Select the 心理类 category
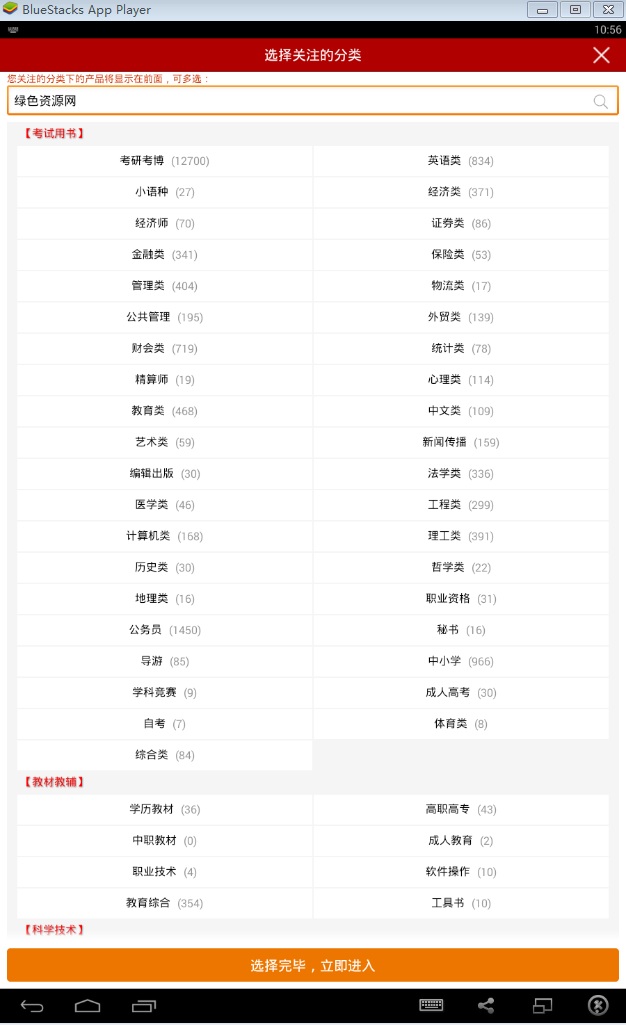The width and height of the screenshot is (626, 1025). (x=460, y=380)
